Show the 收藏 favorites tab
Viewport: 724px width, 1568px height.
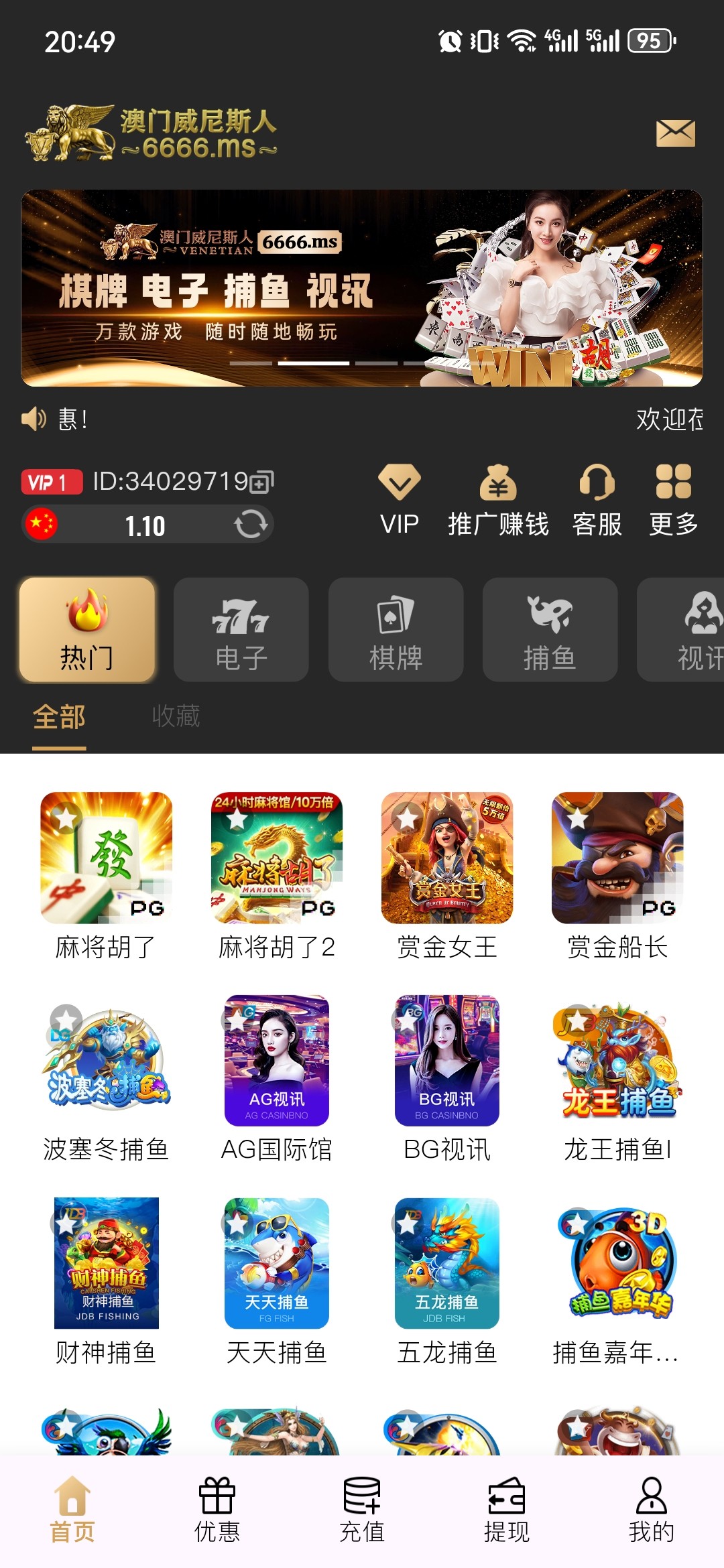click(176, 716)
